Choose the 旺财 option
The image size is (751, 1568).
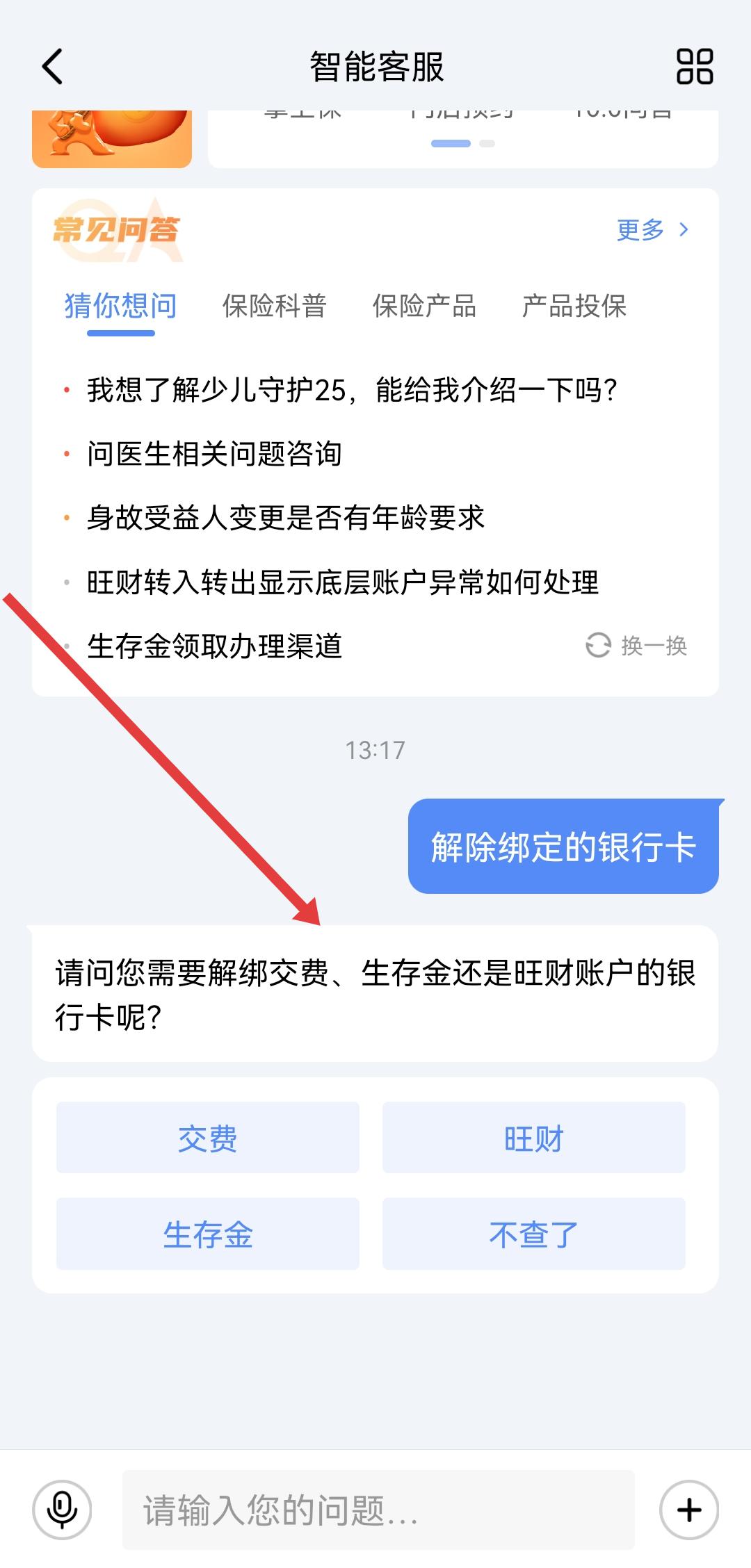click(533, 1138)
